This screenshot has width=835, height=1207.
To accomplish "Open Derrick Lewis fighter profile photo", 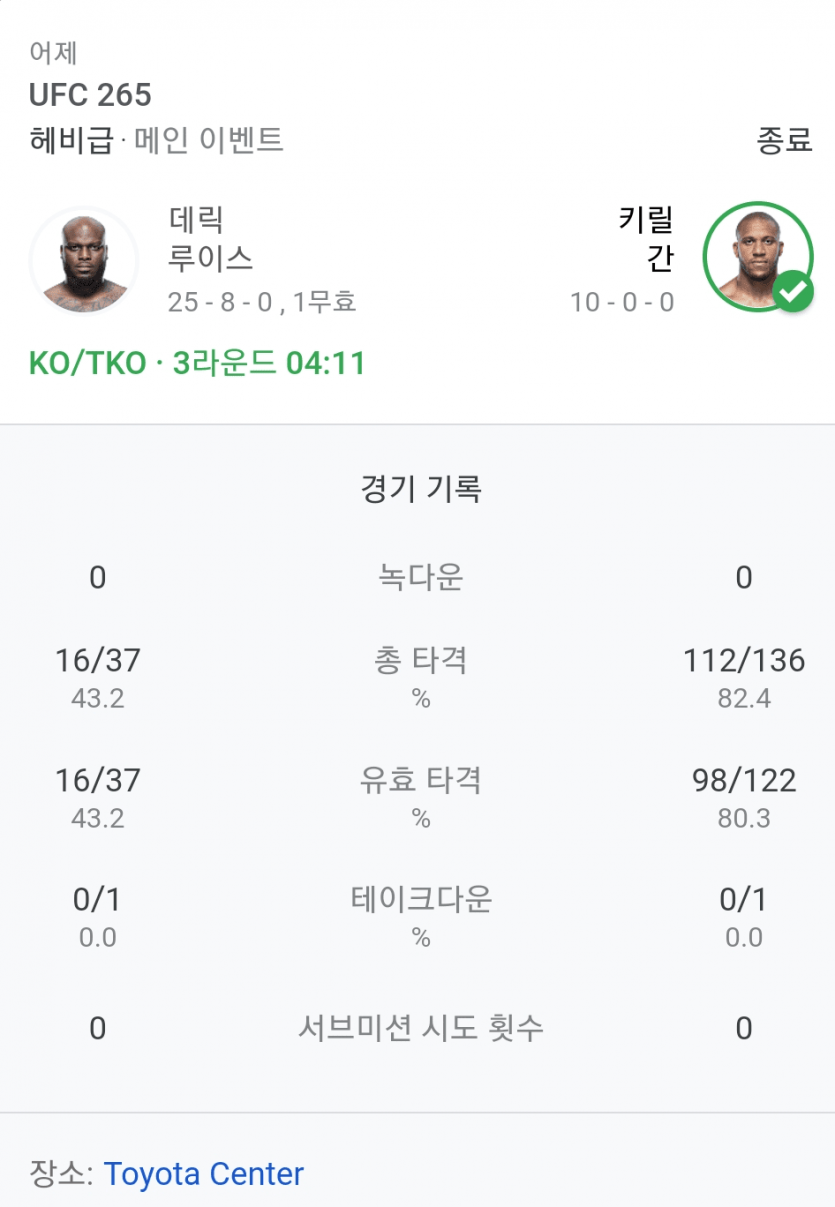I will point(84,260).
